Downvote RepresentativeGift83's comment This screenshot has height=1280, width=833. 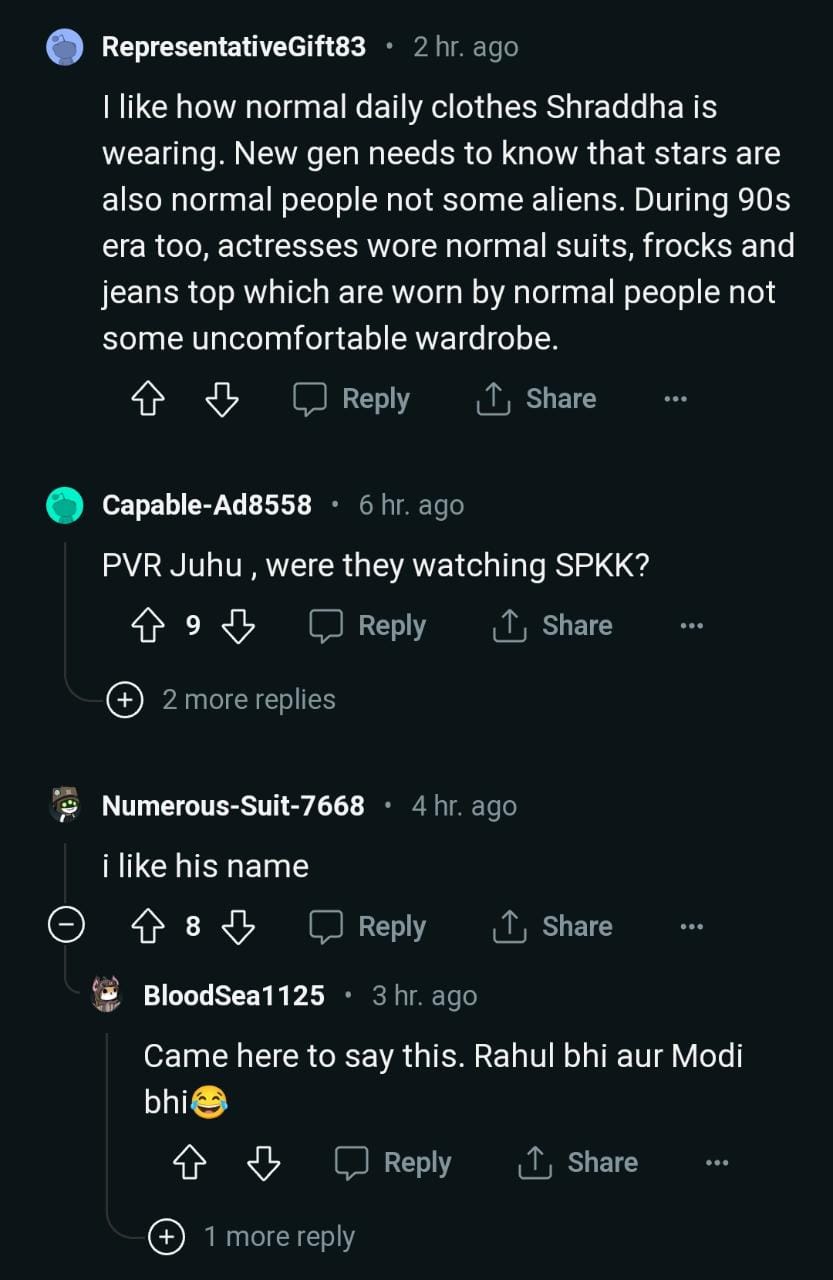(222, 399)
